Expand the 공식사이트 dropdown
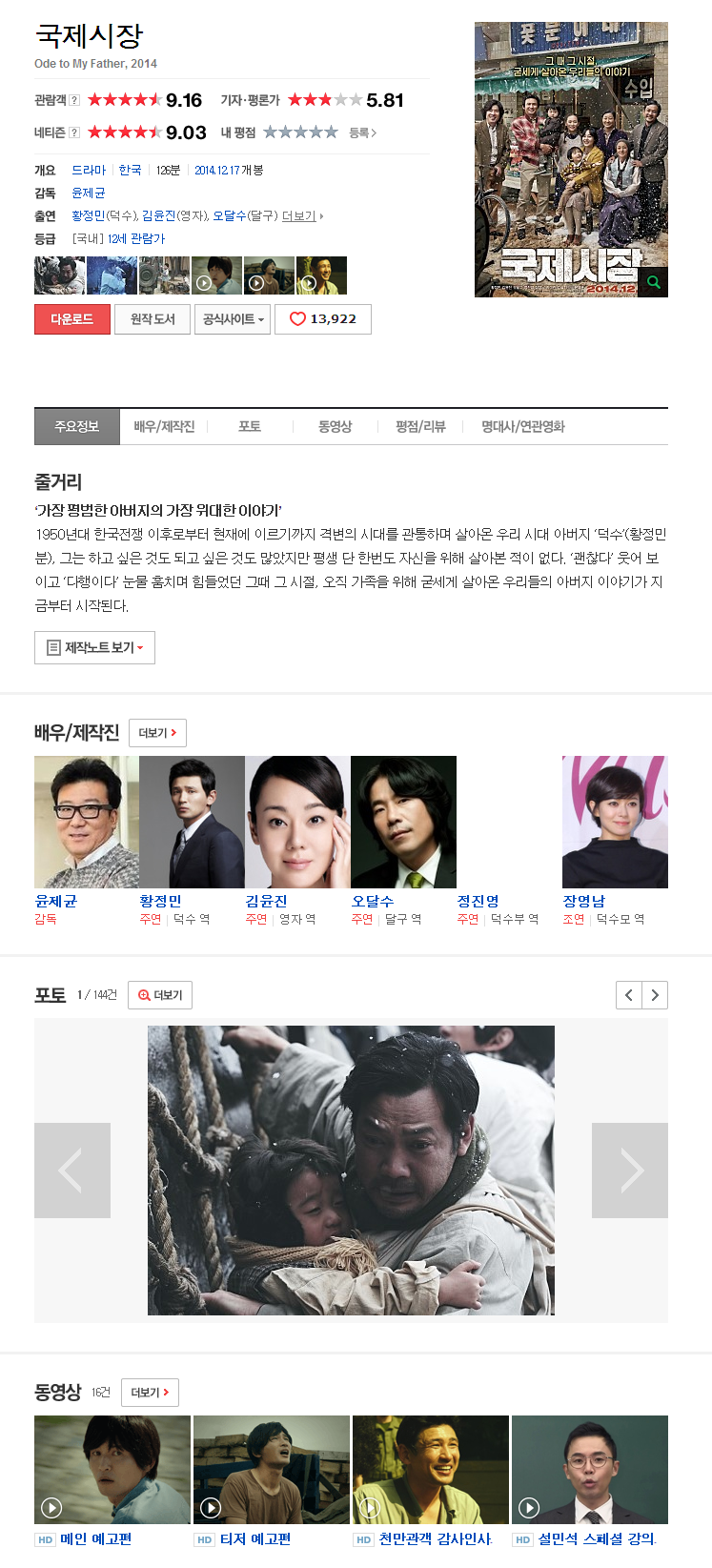 point(233,319)
